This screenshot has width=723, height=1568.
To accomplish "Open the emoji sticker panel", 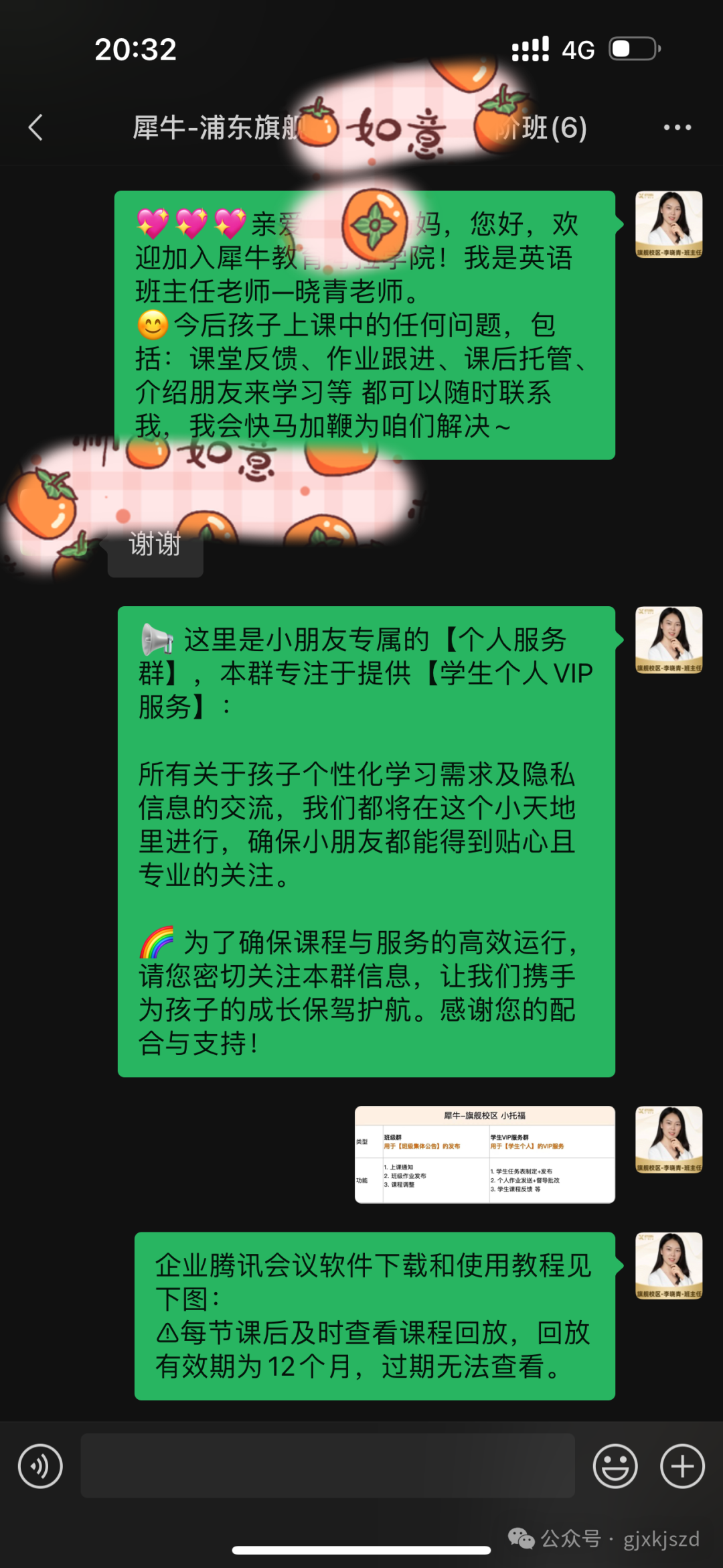I will tap(615, 1466).
